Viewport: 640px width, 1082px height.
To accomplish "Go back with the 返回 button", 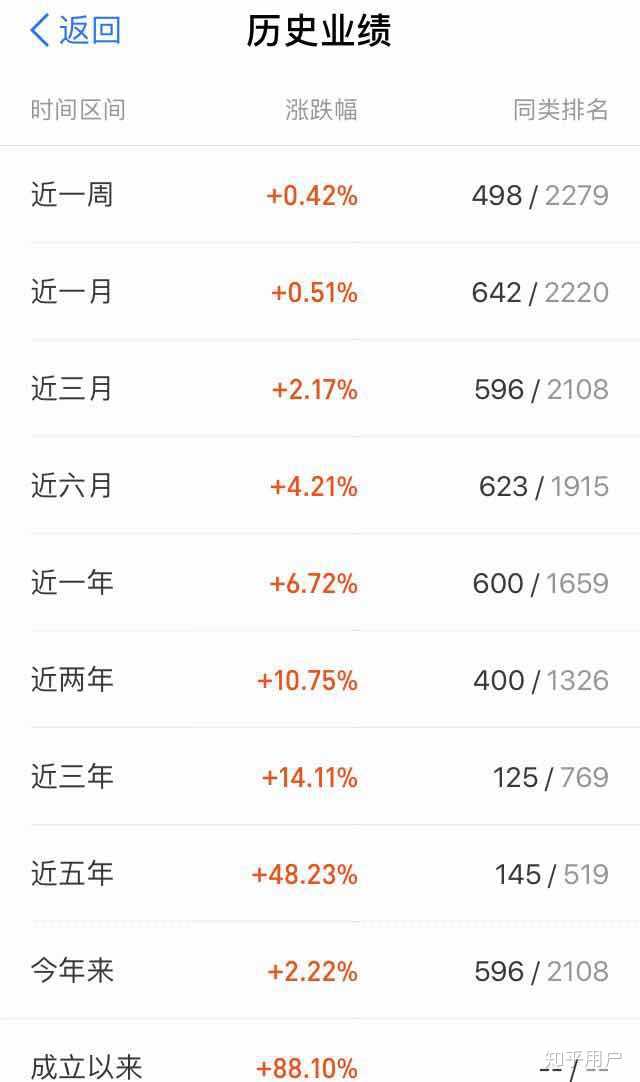I will tap(75, 31).
